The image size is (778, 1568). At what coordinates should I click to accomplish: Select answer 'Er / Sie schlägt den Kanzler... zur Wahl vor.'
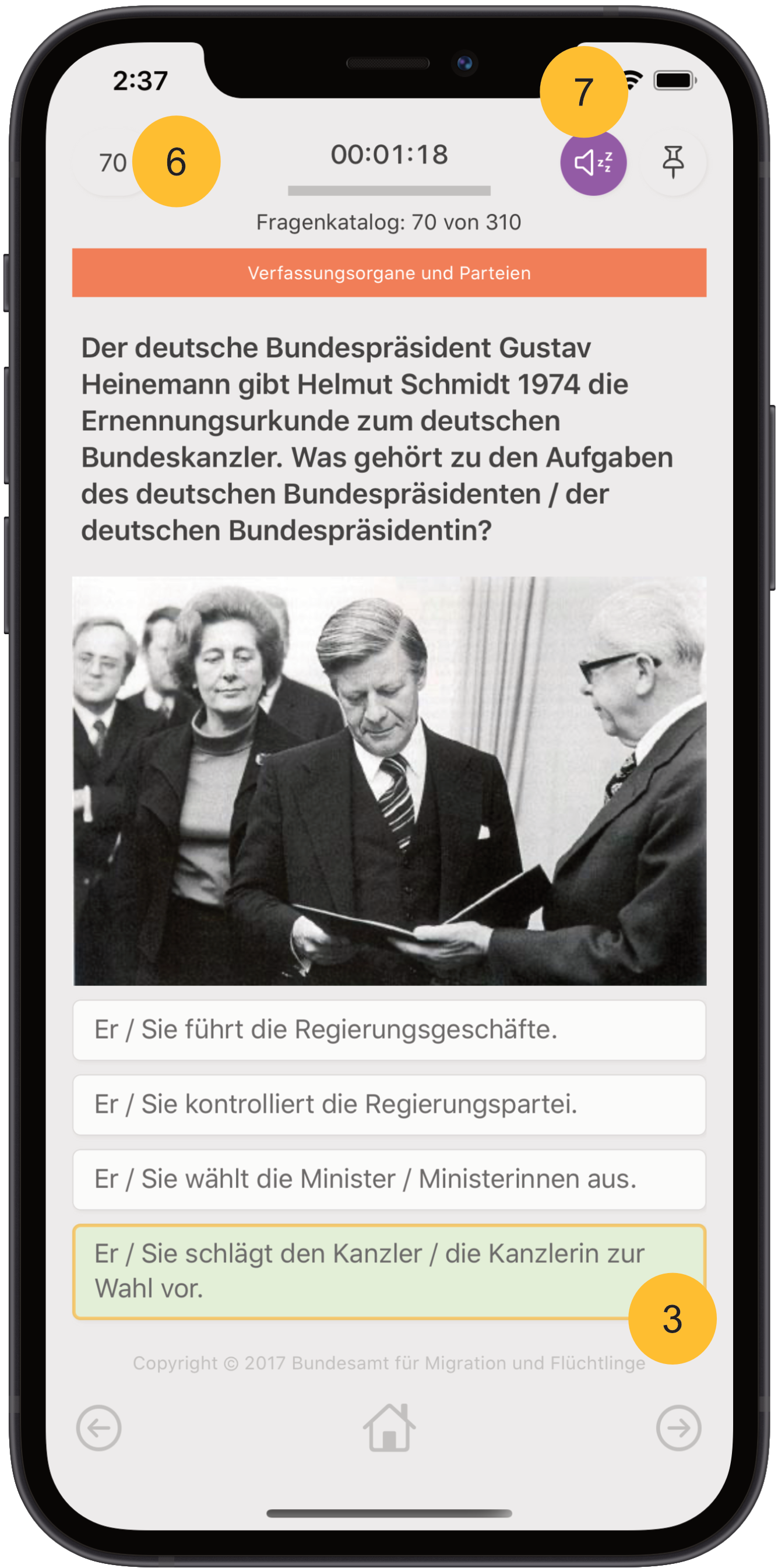point(389,1271)
